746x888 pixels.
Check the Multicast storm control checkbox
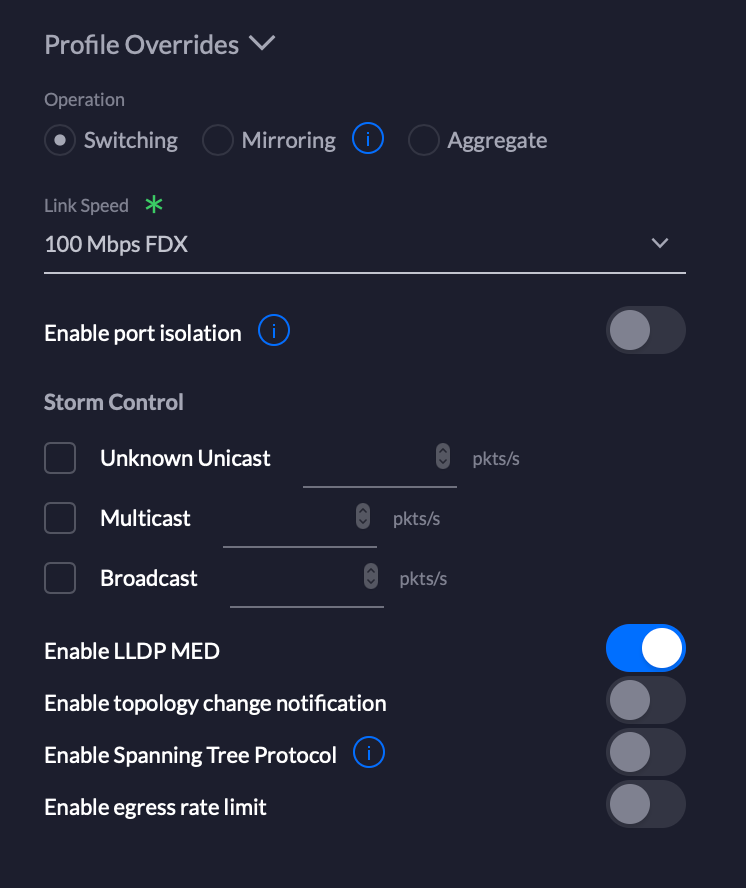pyautogui.click(x=60, y=518)
